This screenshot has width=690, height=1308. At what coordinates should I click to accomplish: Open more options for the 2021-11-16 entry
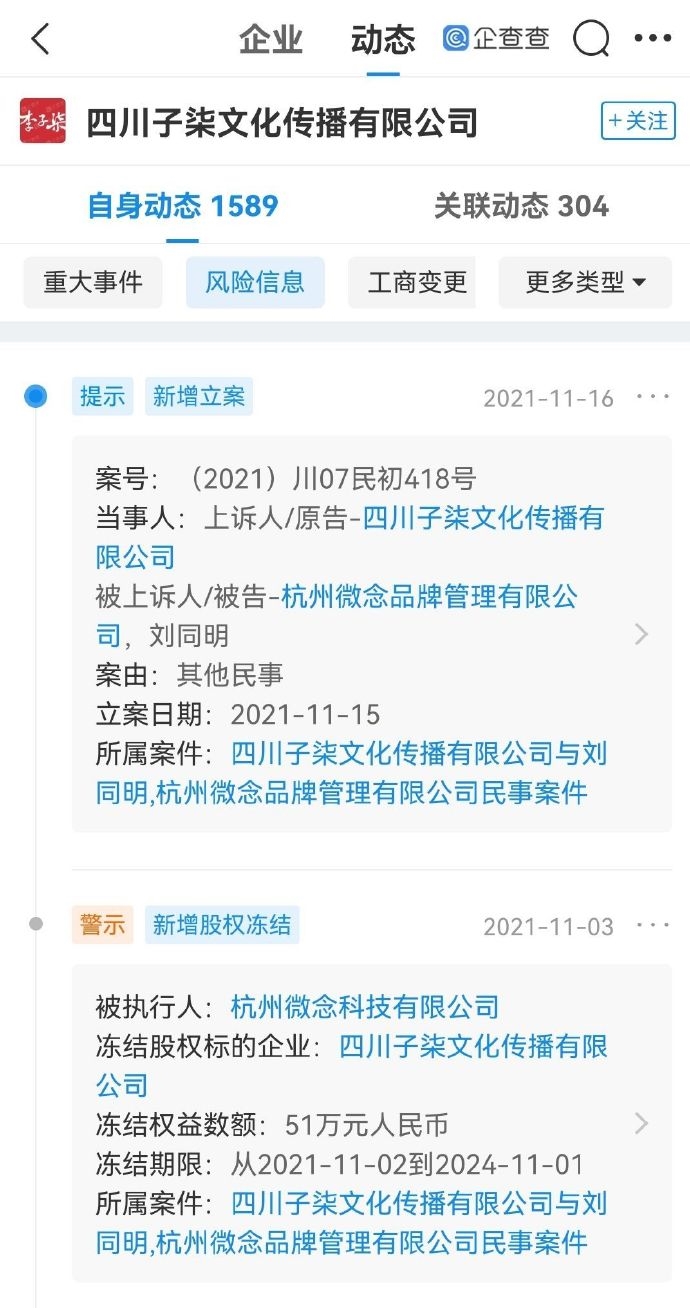tap(653, 397)
